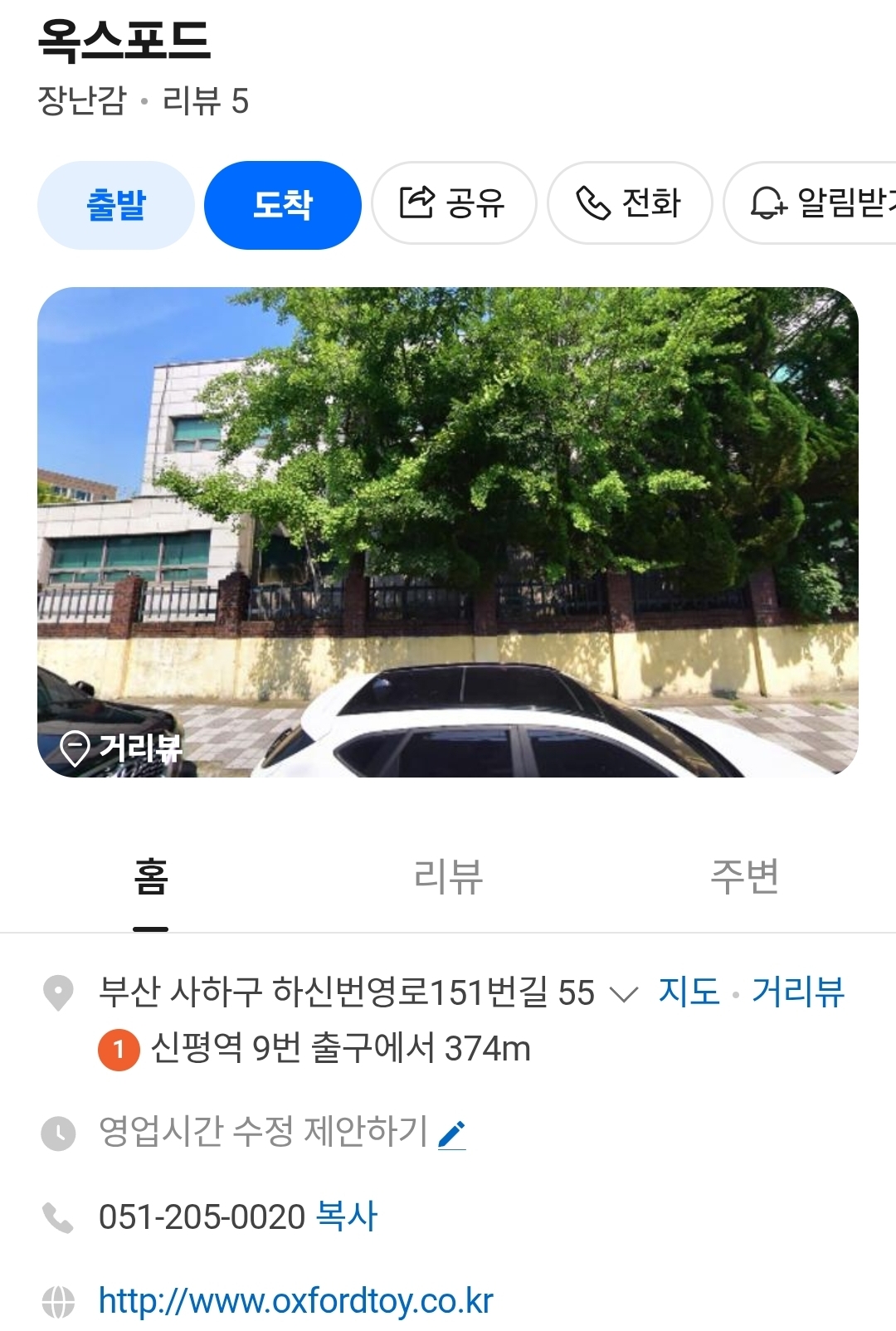Open the oxfordtoy.co.kr website link

(x=295, y=1301)
